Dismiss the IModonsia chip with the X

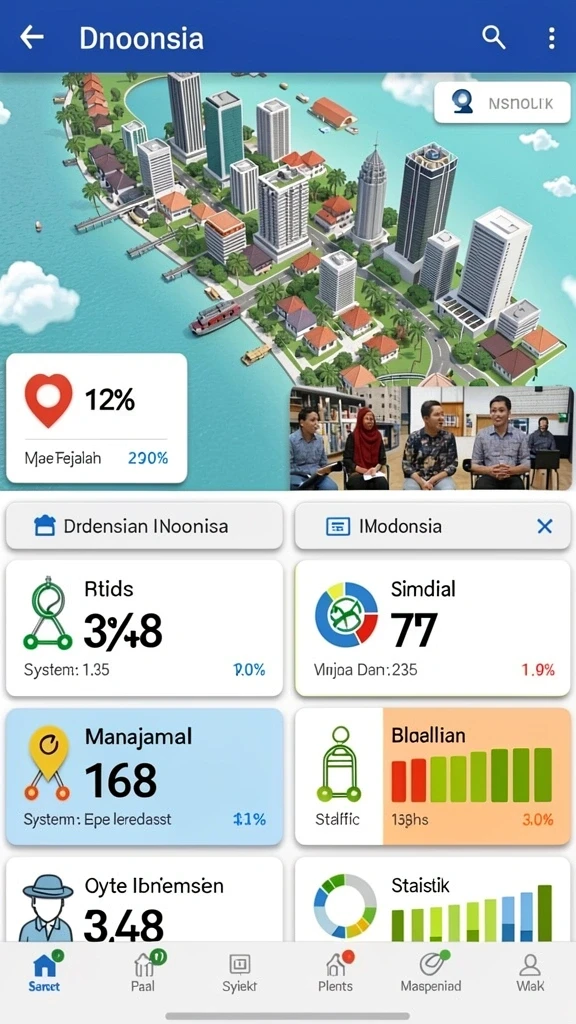[x=545, y=526]
